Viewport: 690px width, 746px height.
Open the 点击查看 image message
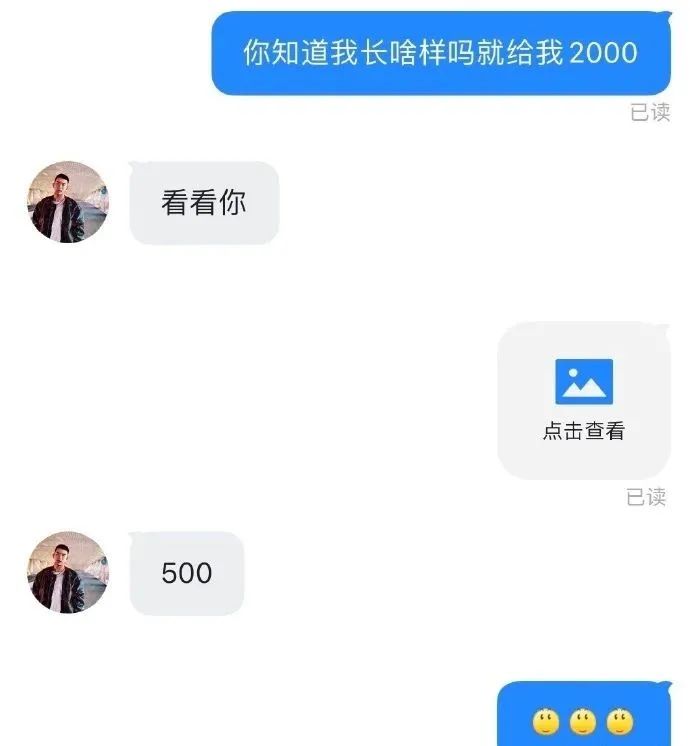(583, 399)
